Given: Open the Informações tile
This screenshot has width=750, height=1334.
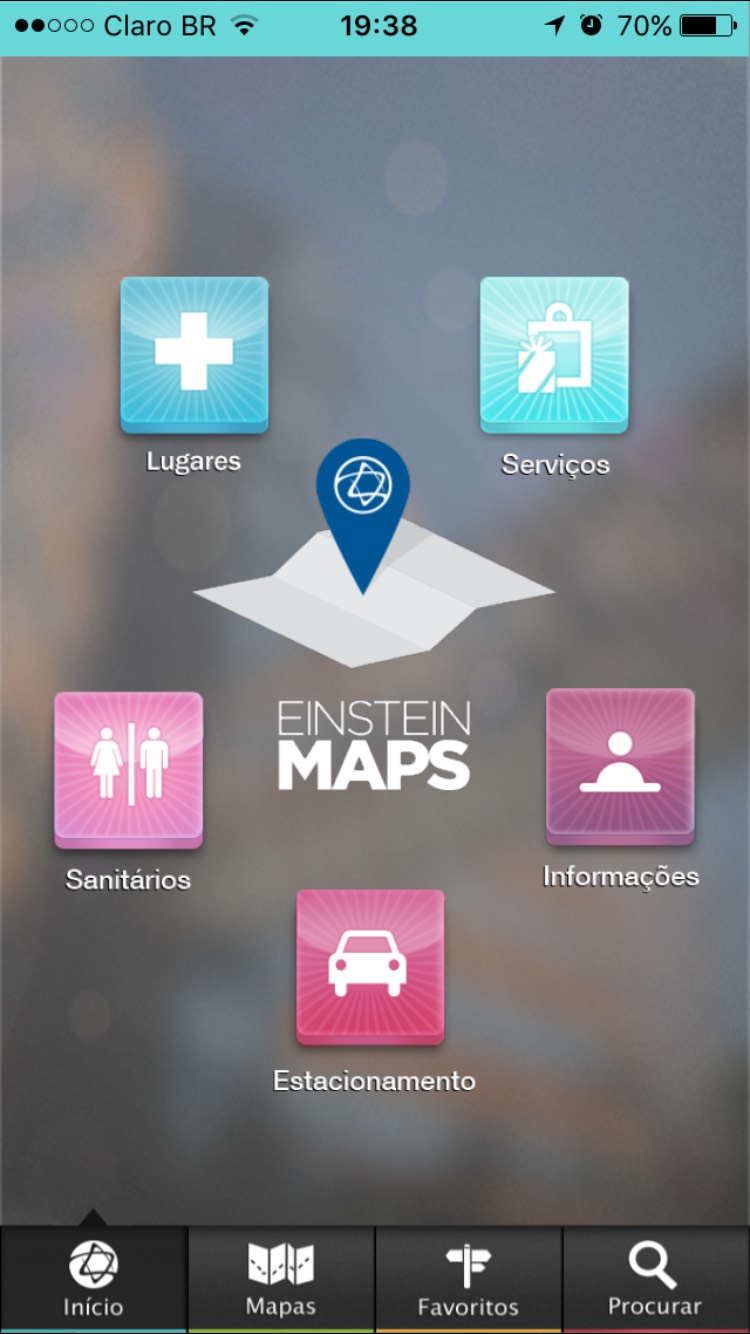Looking at the screenshot, I should pyautogui.click(x=620, y=766).
